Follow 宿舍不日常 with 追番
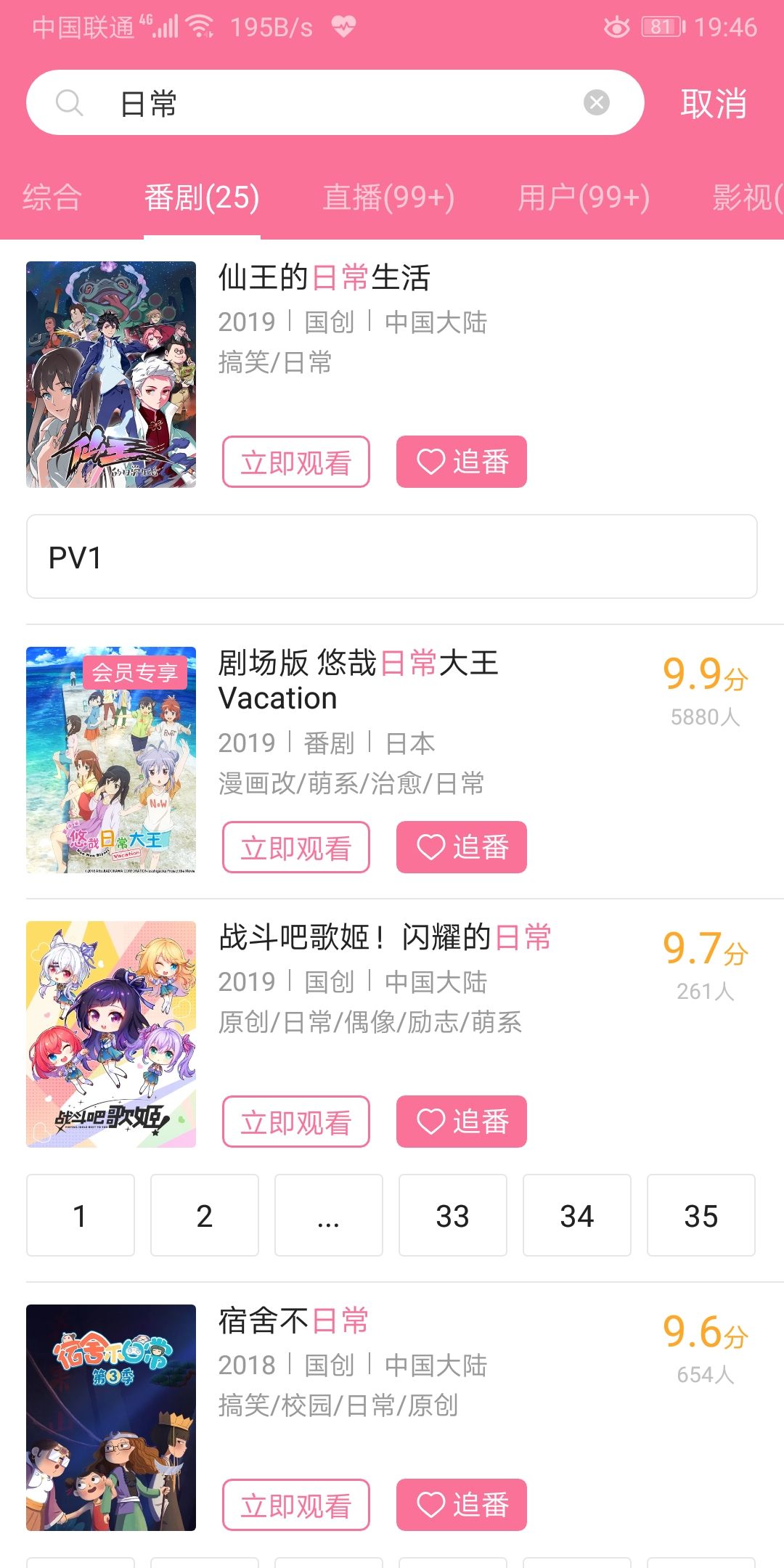Image resolution: width=784 pixels, height=1568 pixels. (x=461, y=1505)
